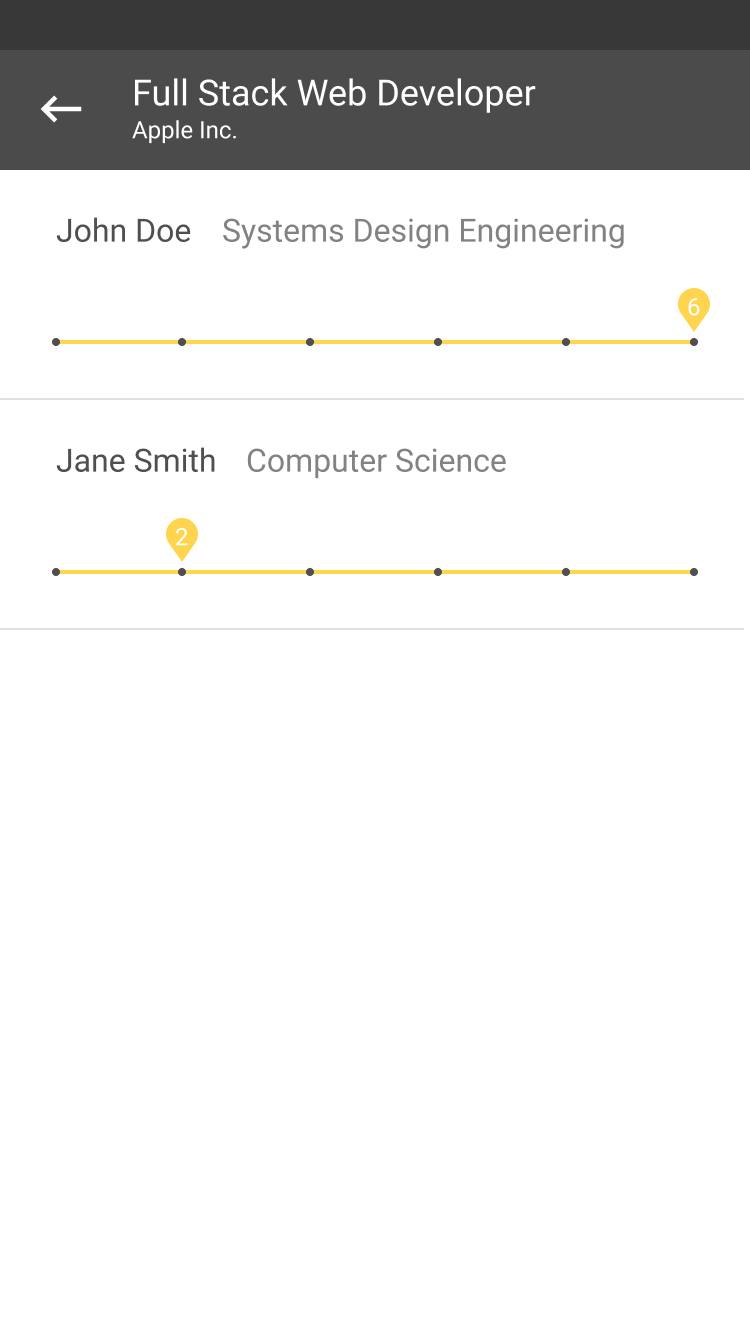Open John Doe's applicant row
This screenshot has height=1334, width=750.
(124, 231)
